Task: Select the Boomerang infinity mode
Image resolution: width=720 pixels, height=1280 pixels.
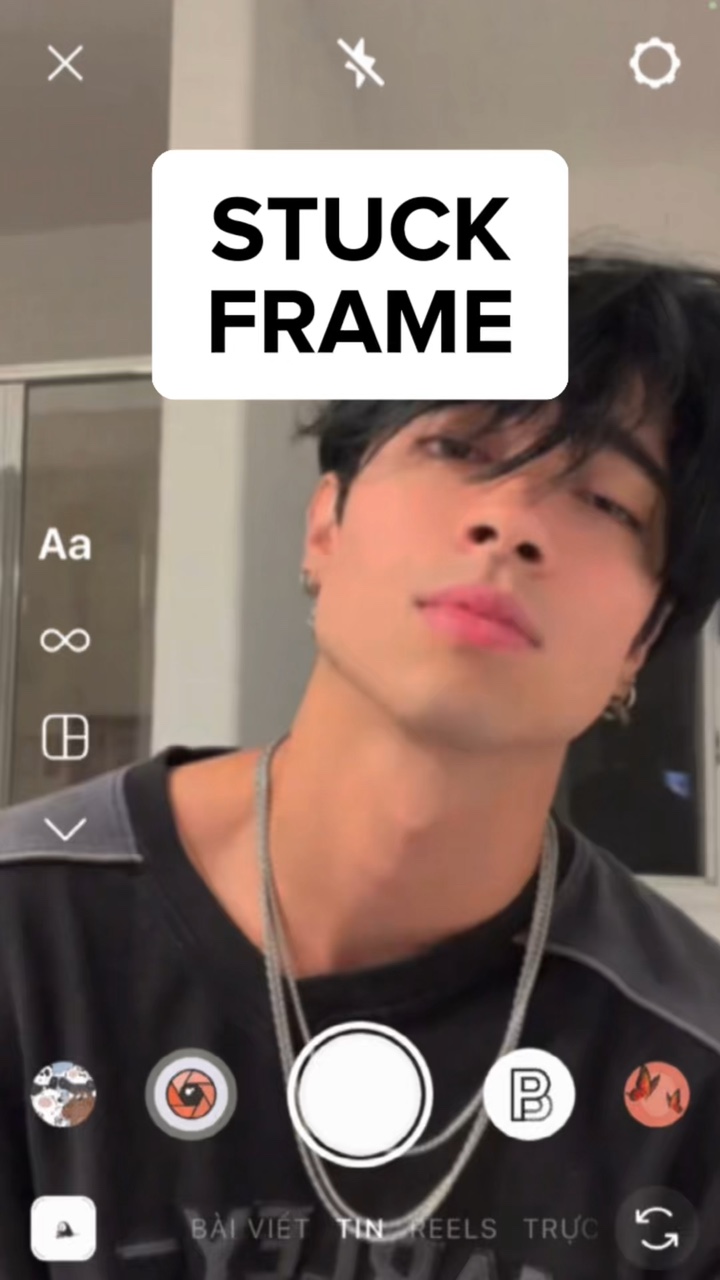Action: pos(65,640)
